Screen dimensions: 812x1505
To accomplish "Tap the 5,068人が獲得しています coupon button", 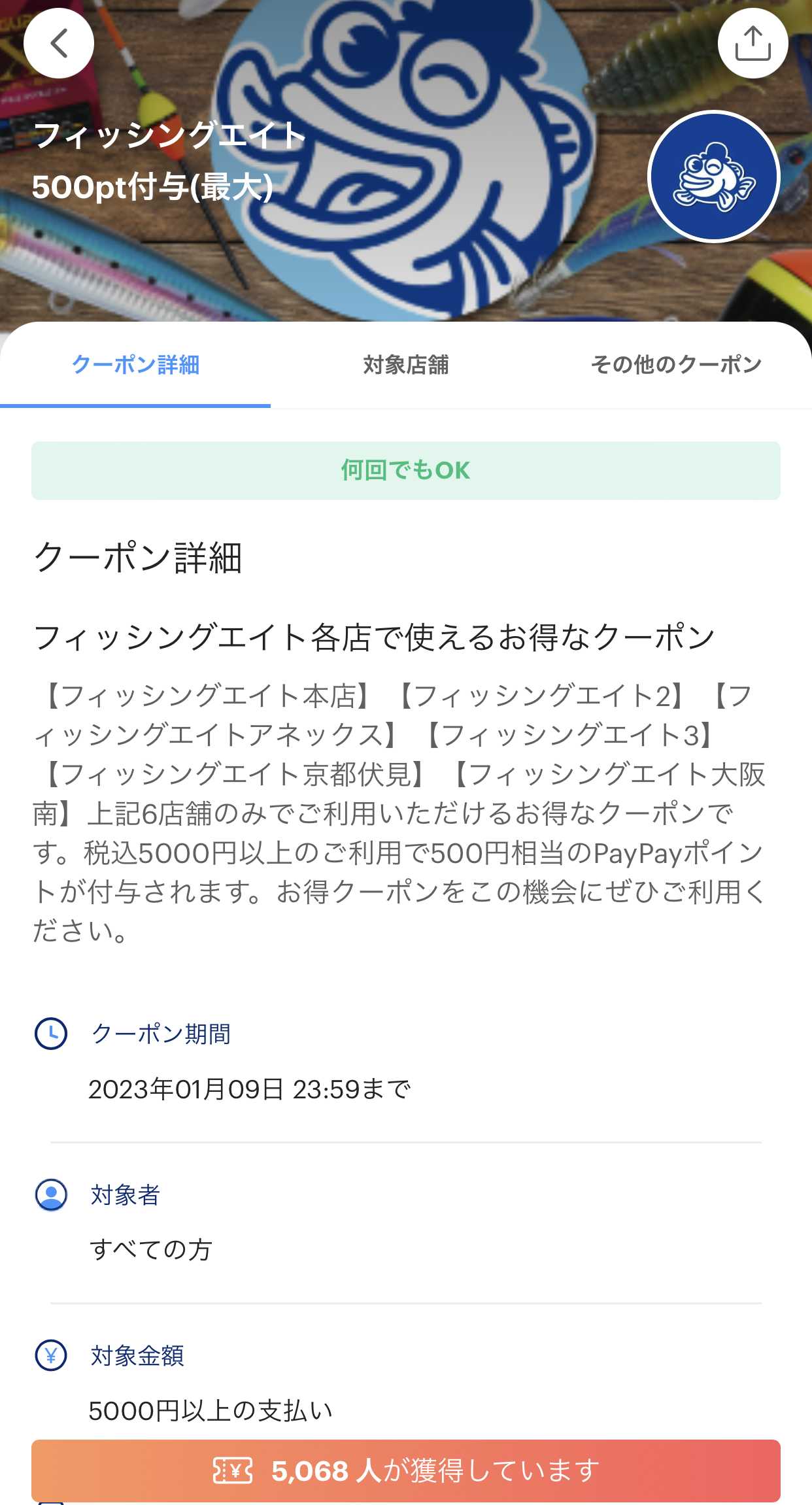I will [406, 1470].
